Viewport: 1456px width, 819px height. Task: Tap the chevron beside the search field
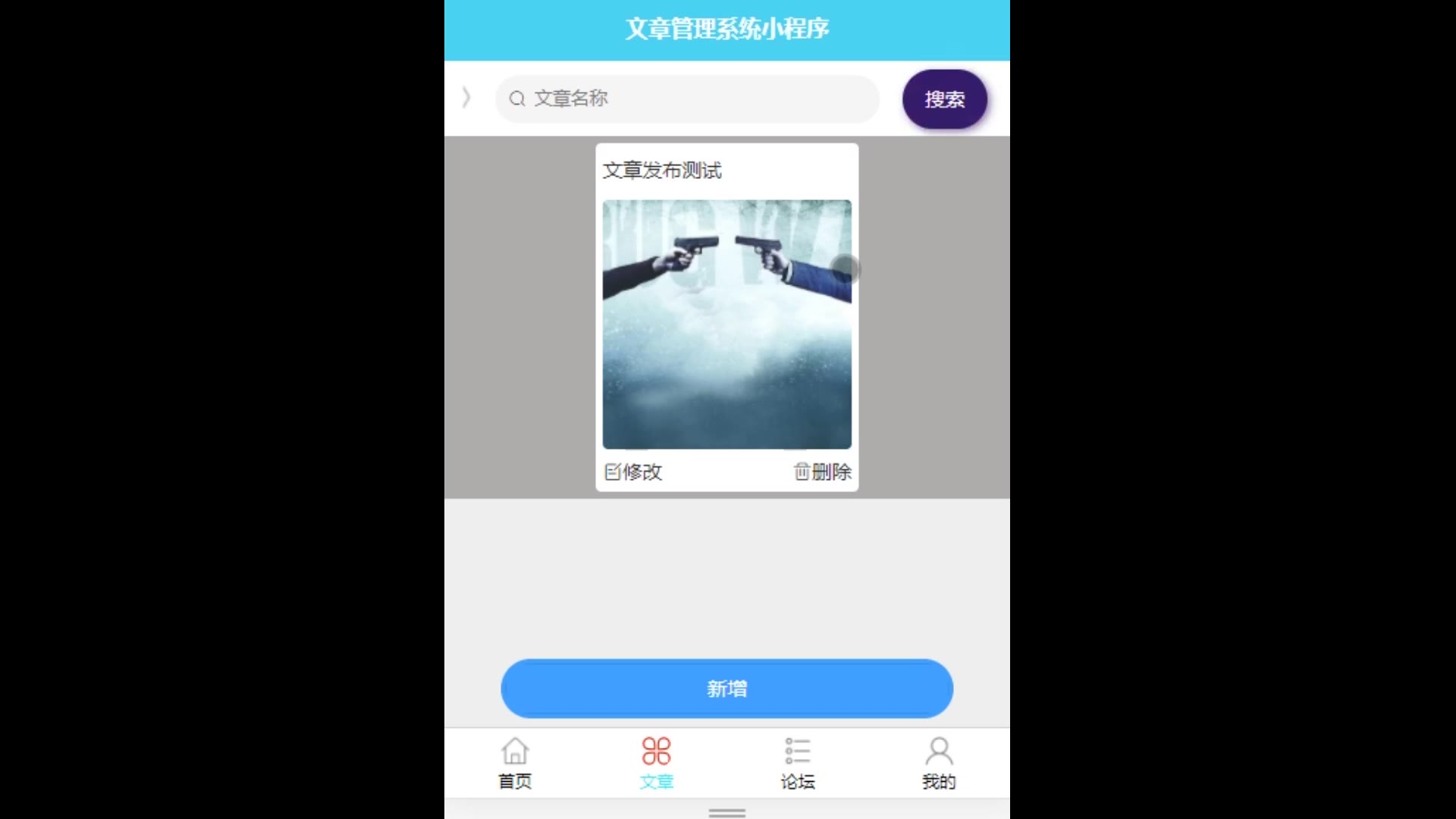click(x=466, y=98)
